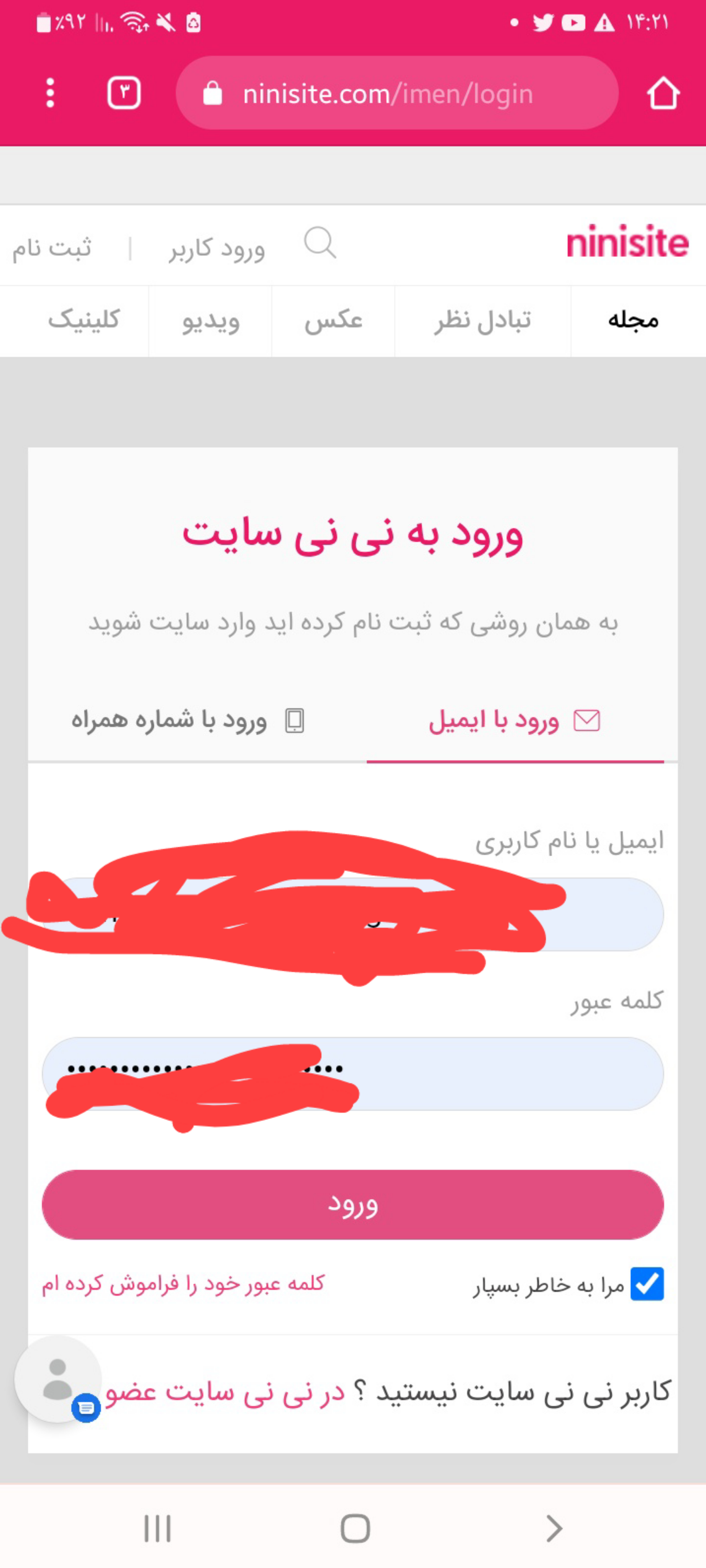Select the عکس tab

pyautogui.click(x=333, y=320)
